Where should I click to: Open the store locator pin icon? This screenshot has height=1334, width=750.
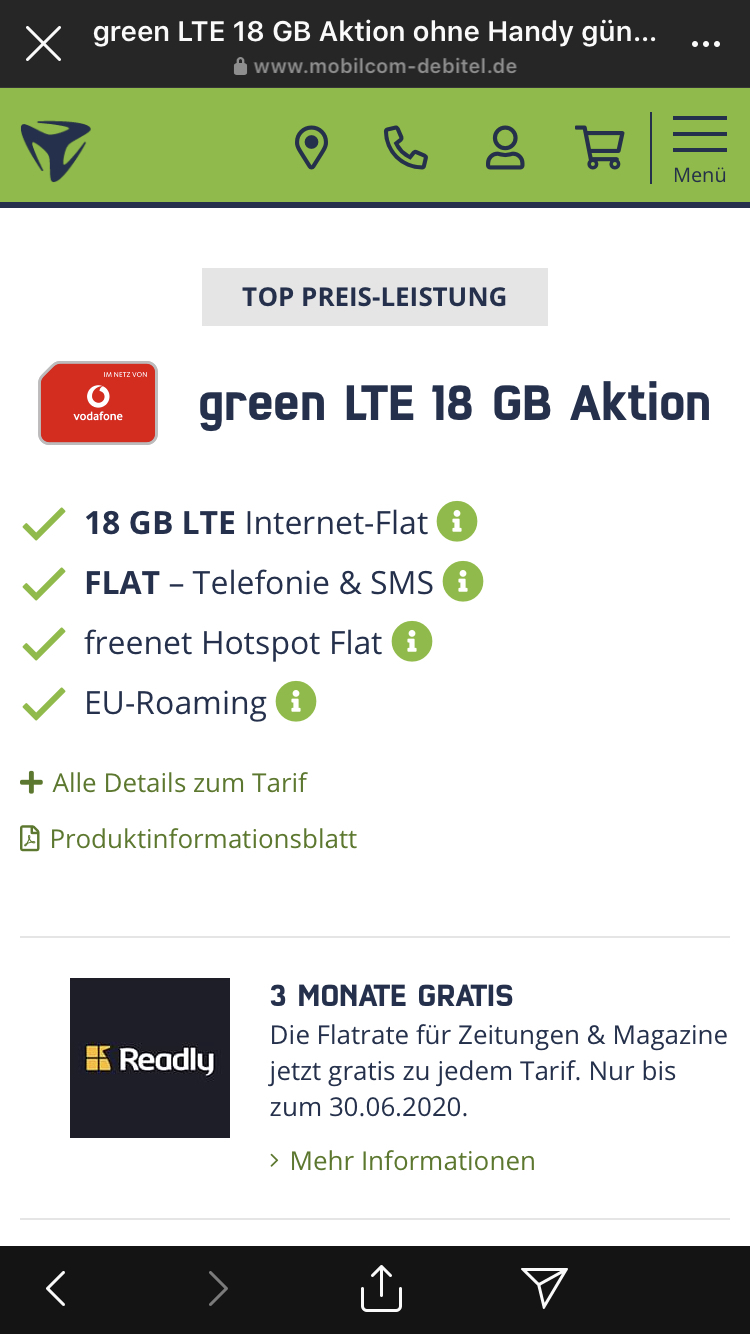pos(311,148)
